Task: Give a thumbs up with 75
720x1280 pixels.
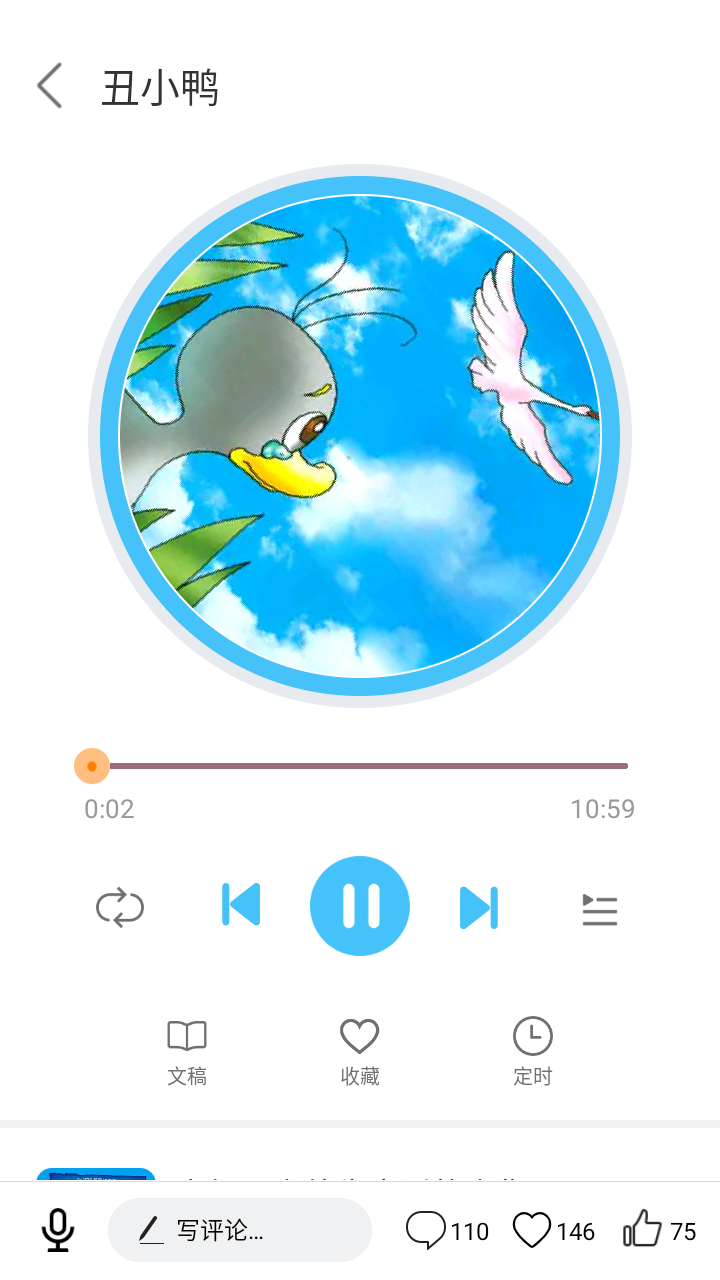Action: click(658, 1230)
